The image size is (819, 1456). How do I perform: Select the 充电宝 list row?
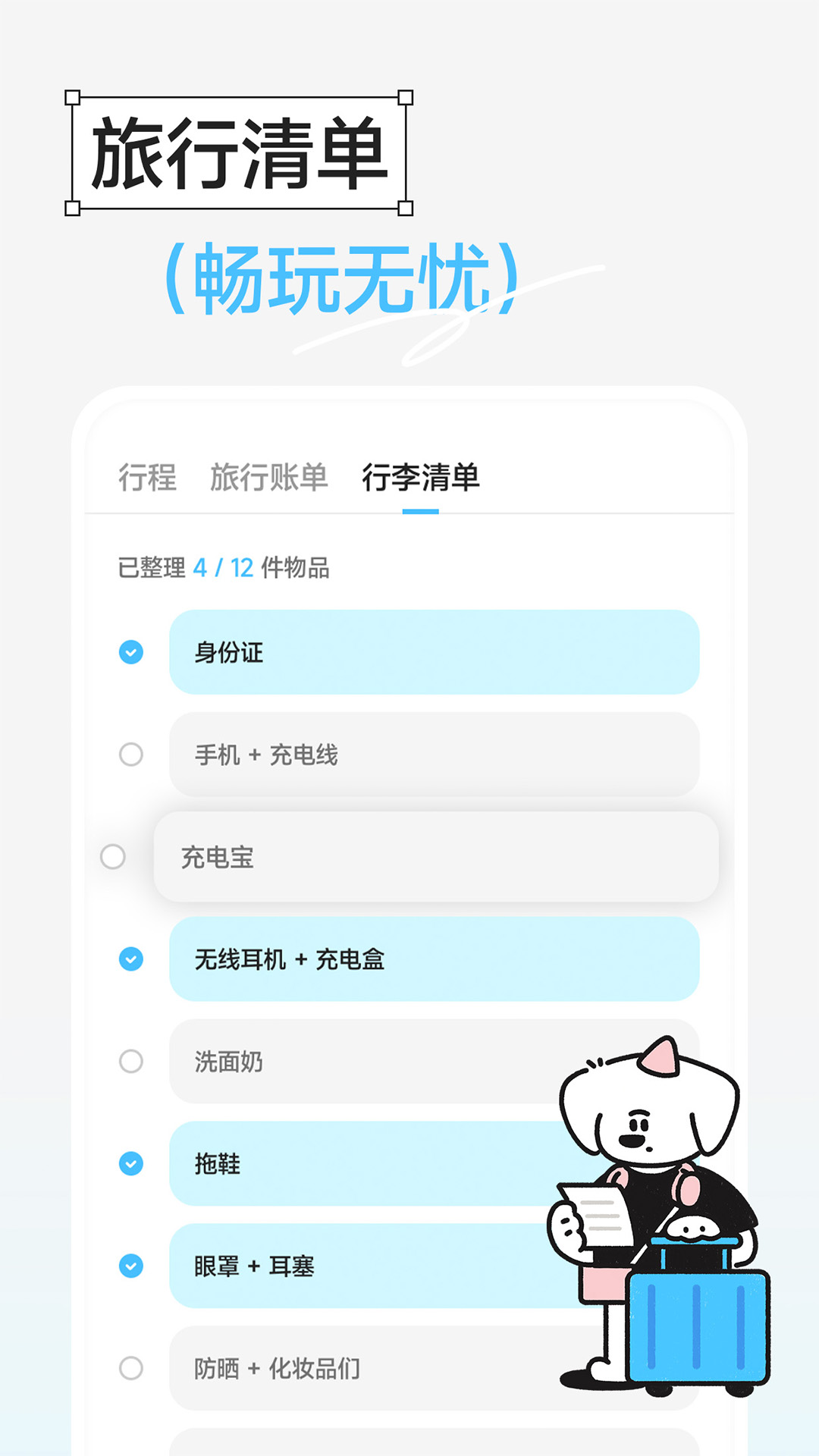(425, 858)
